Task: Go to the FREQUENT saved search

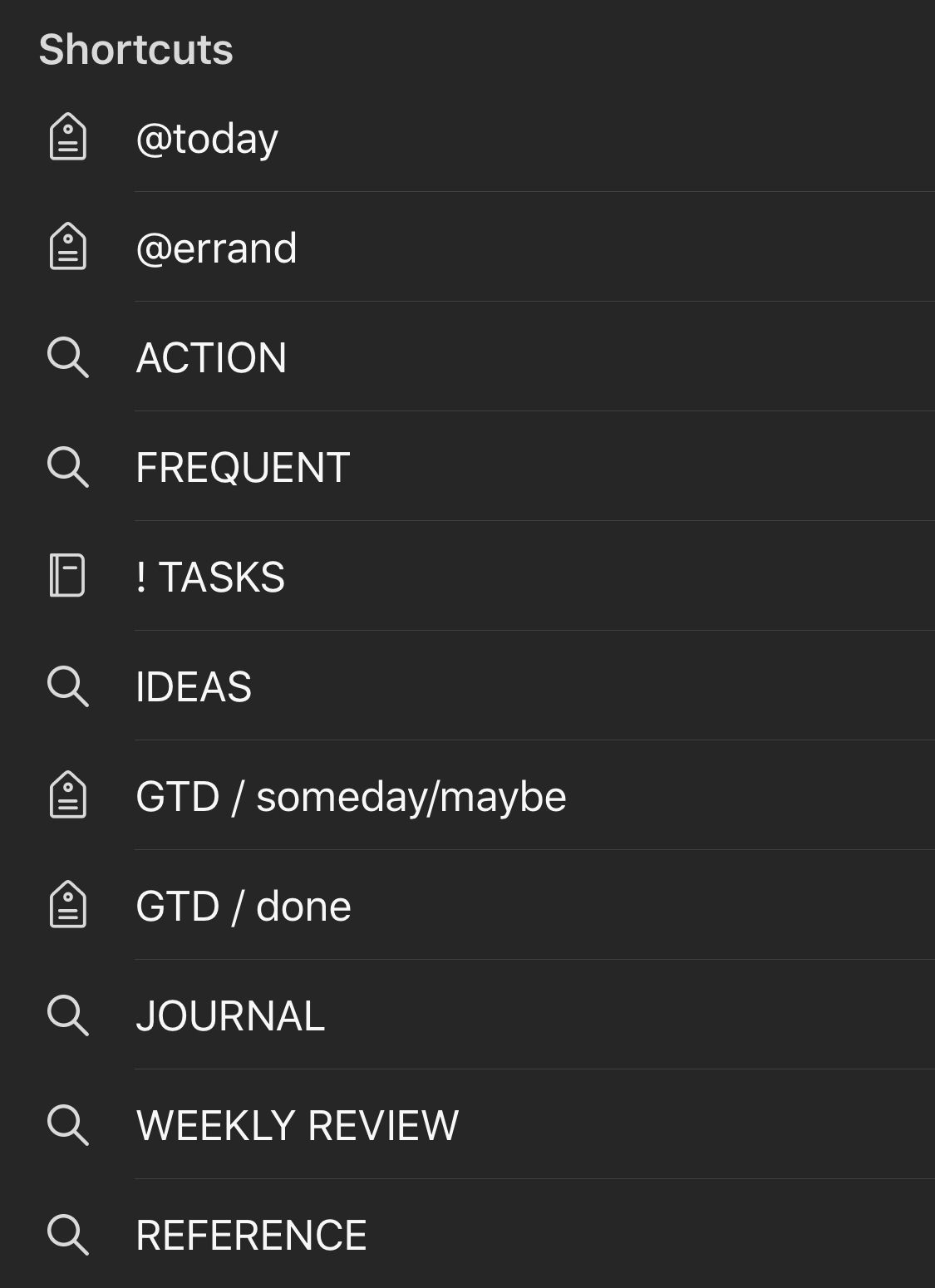Action: (243, 467)
